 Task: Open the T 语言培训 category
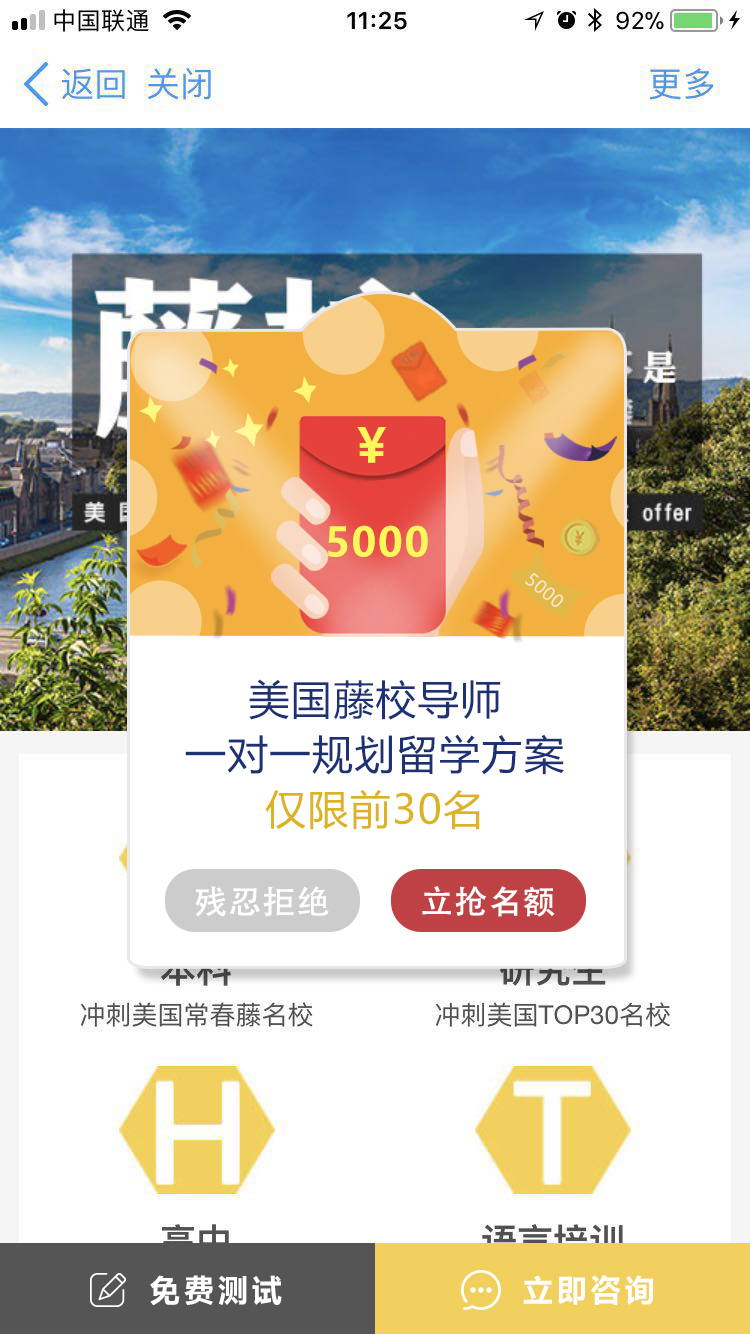(x=552, y=1130)
